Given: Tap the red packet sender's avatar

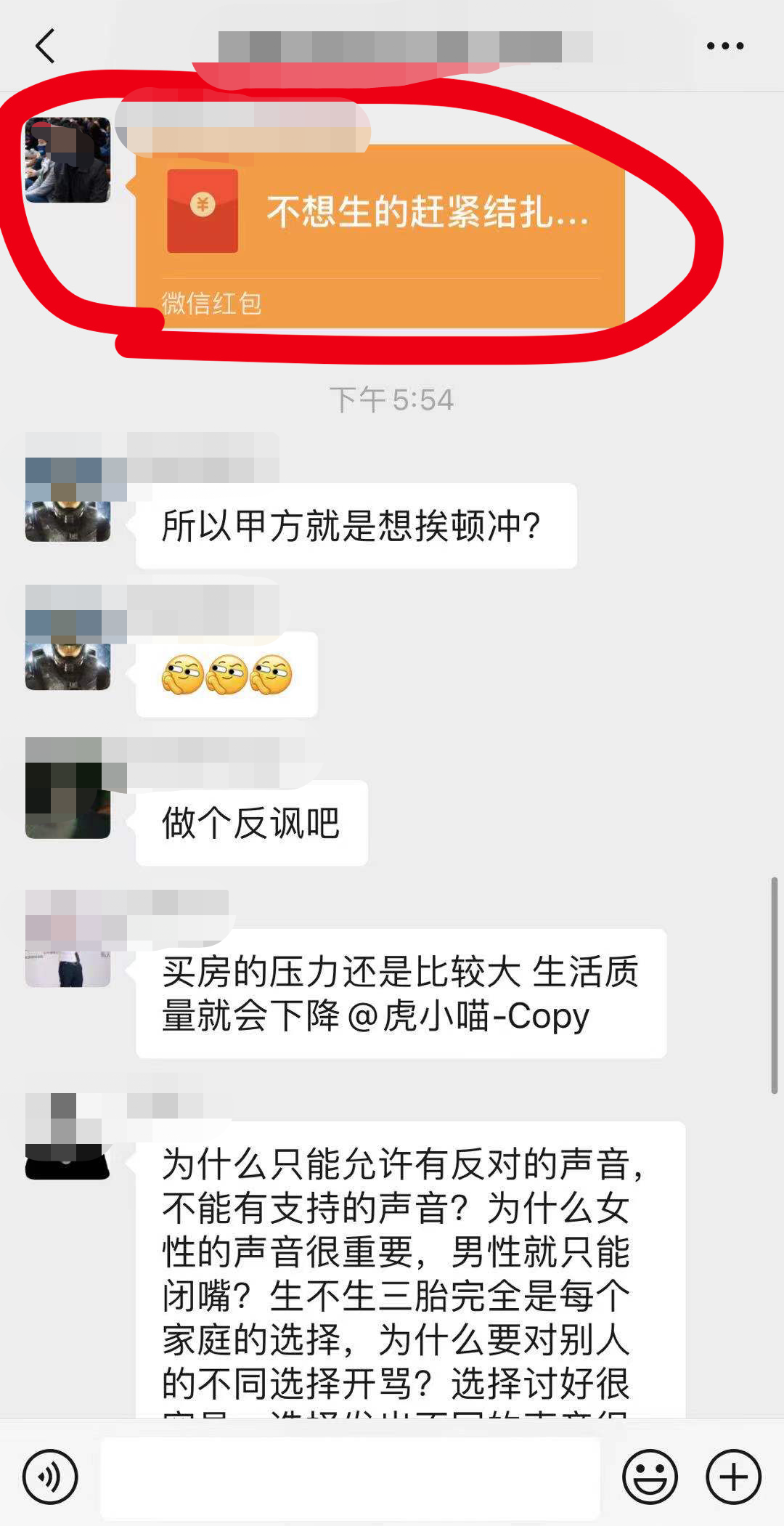Looking at the screenshot, I should tap(68, 160).
